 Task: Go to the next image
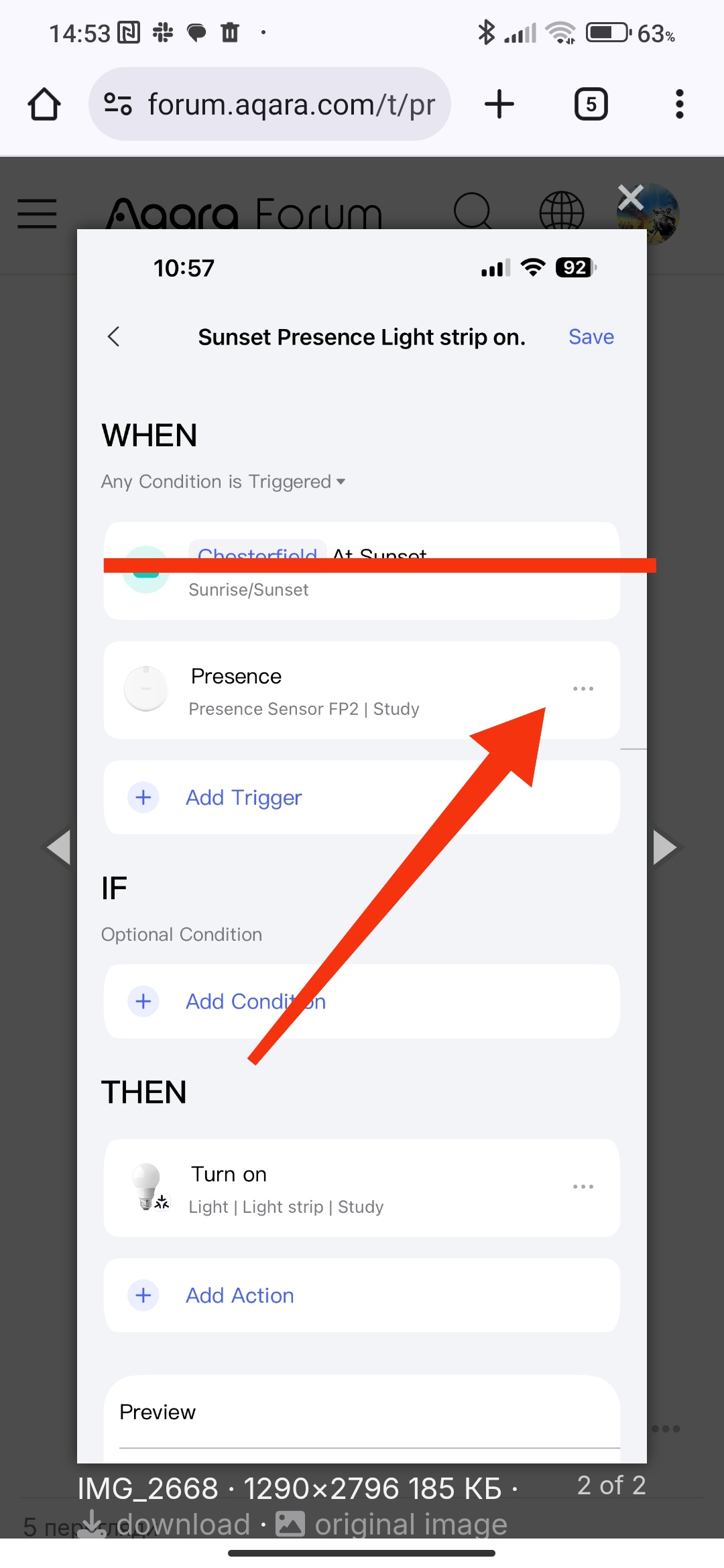(x=665, y=848)
